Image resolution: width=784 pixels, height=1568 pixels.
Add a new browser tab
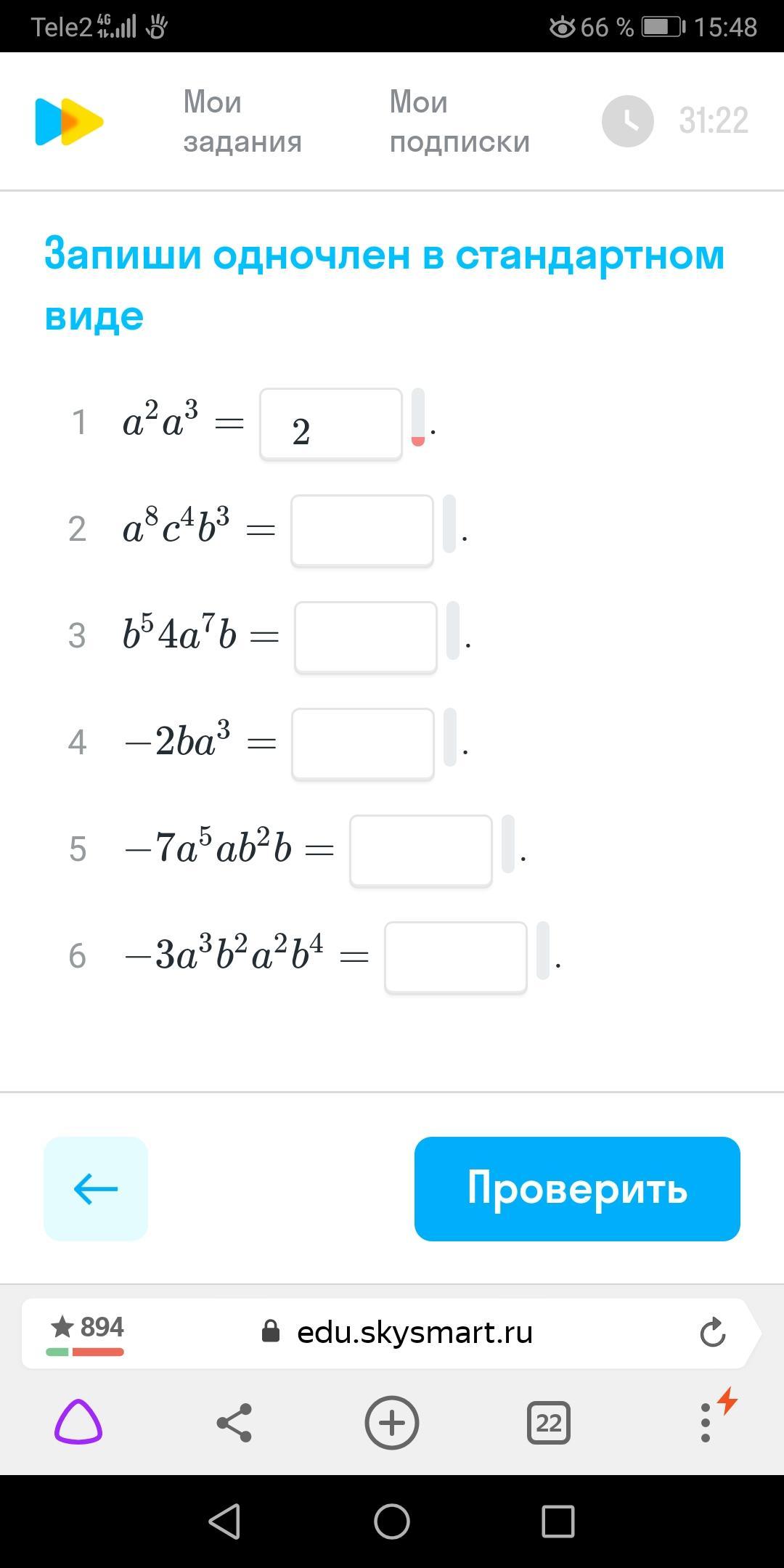(392, 1422)
